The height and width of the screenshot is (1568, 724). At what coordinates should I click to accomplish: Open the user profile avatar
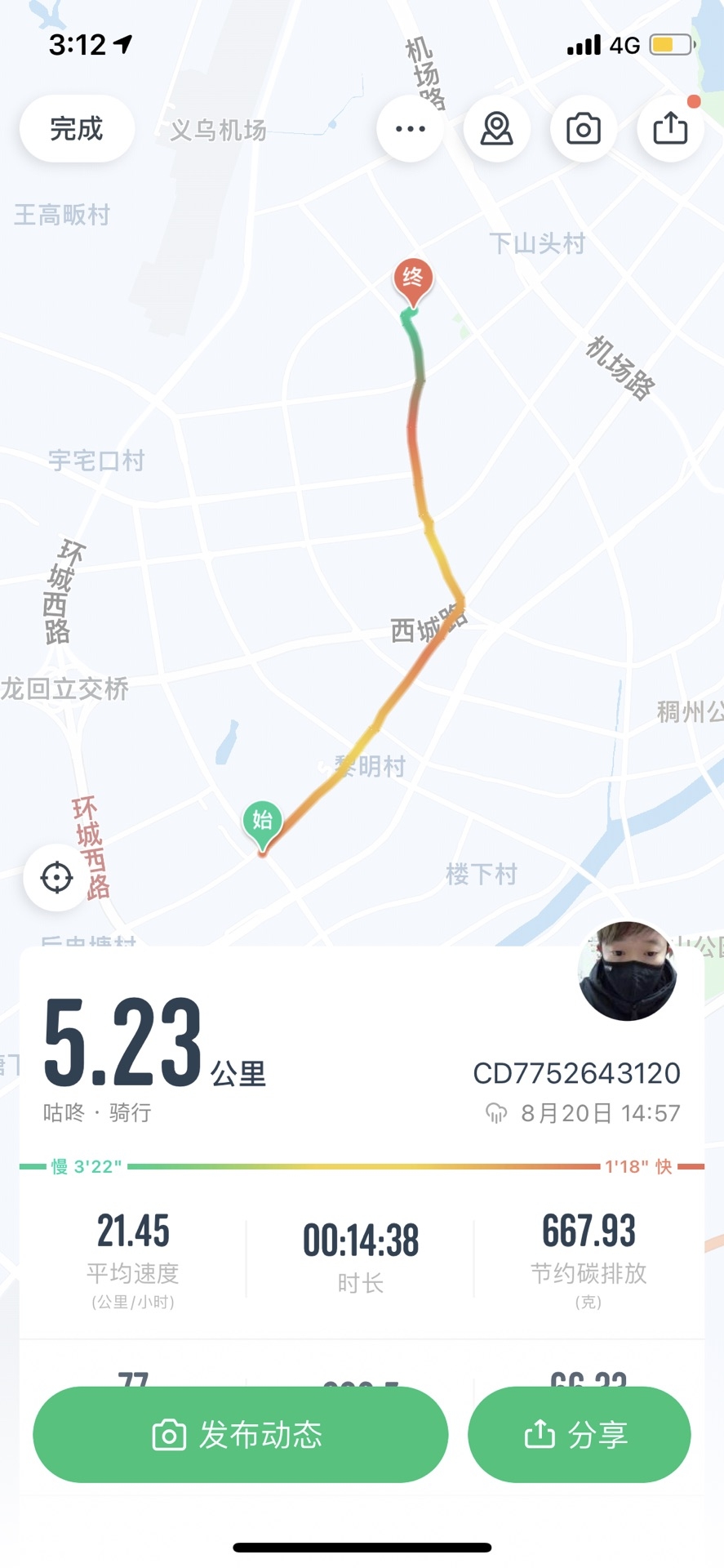[627, 972]
